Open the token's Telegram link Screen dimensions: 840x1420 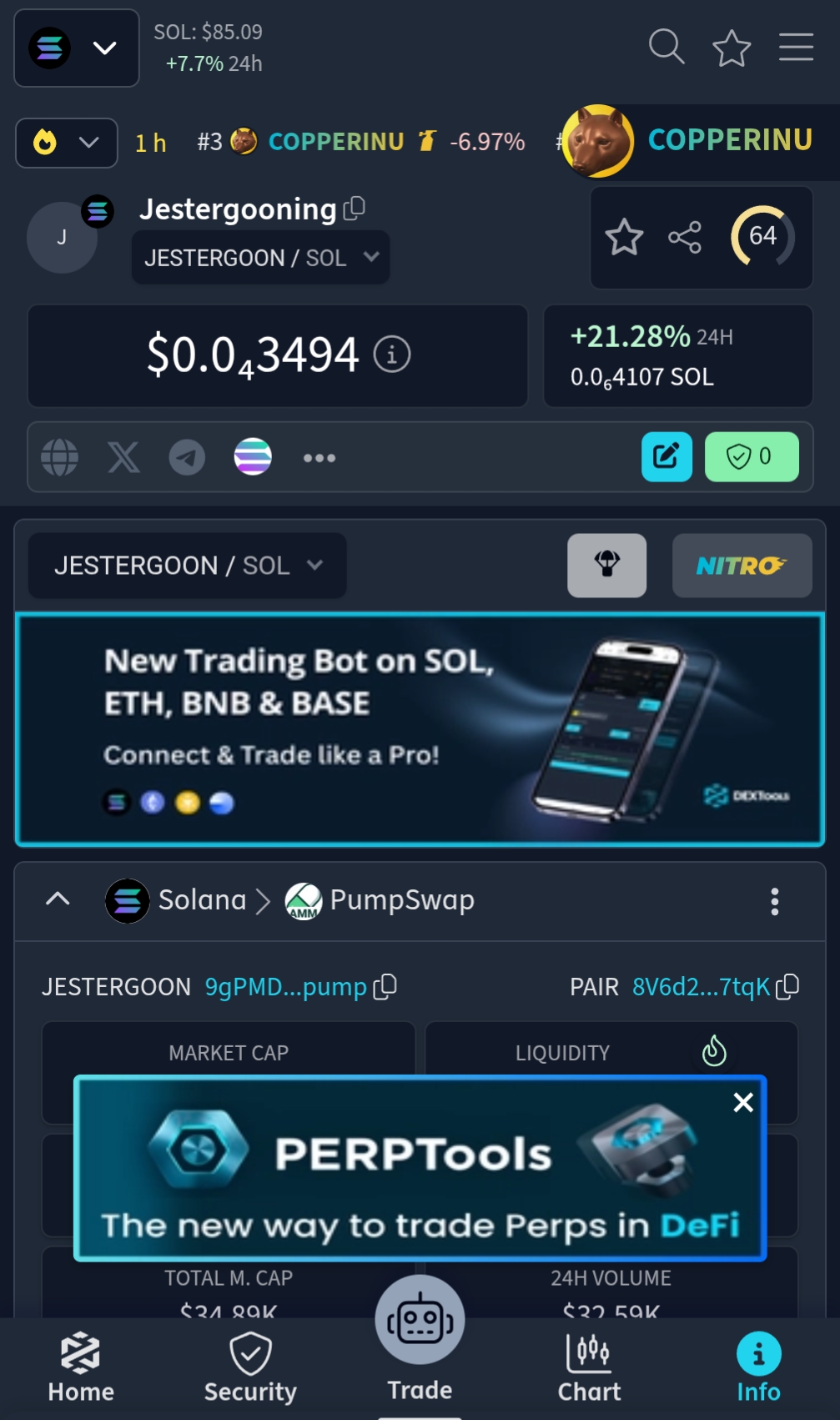(x=187, y=457)
